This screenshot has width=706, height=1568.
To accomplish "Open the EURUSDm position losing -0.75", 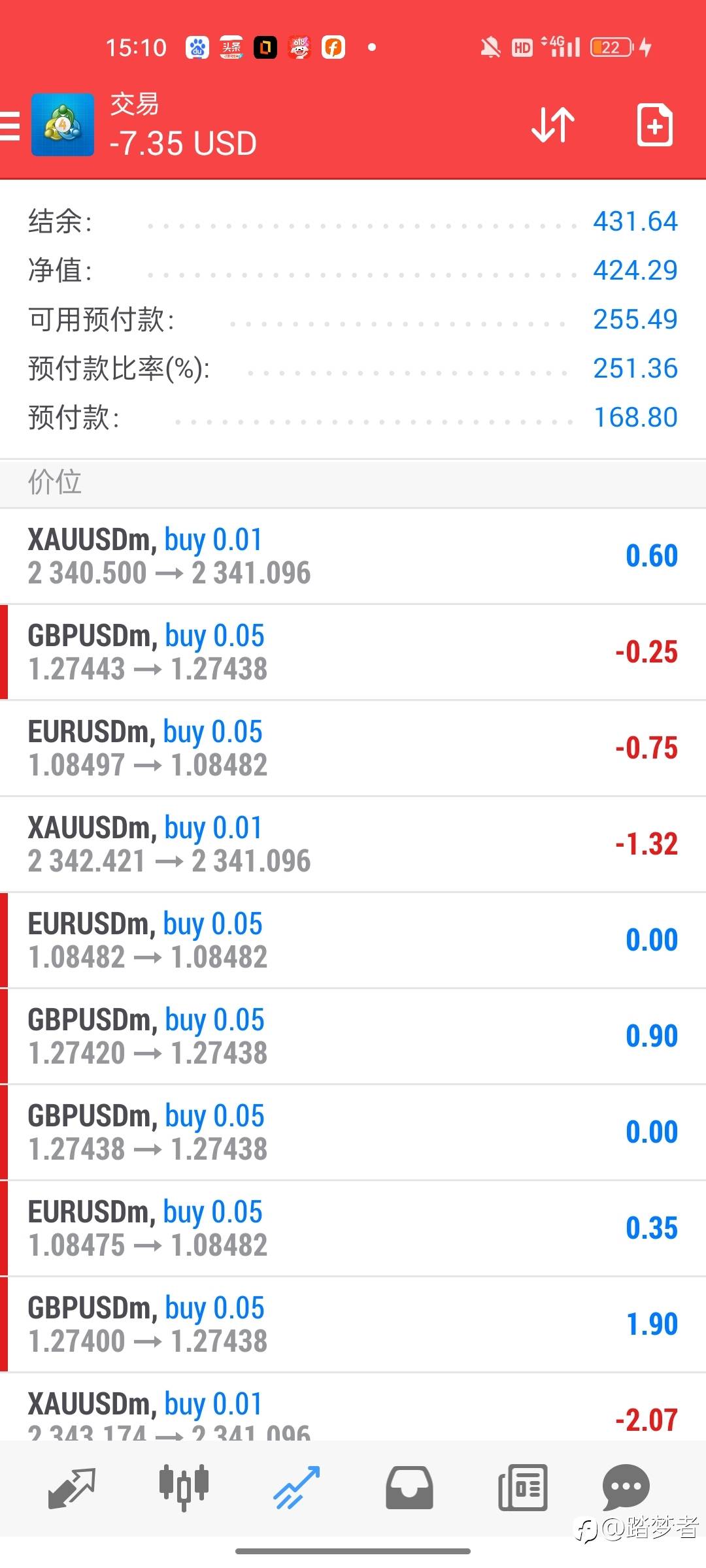I will [x=353, y=748].
